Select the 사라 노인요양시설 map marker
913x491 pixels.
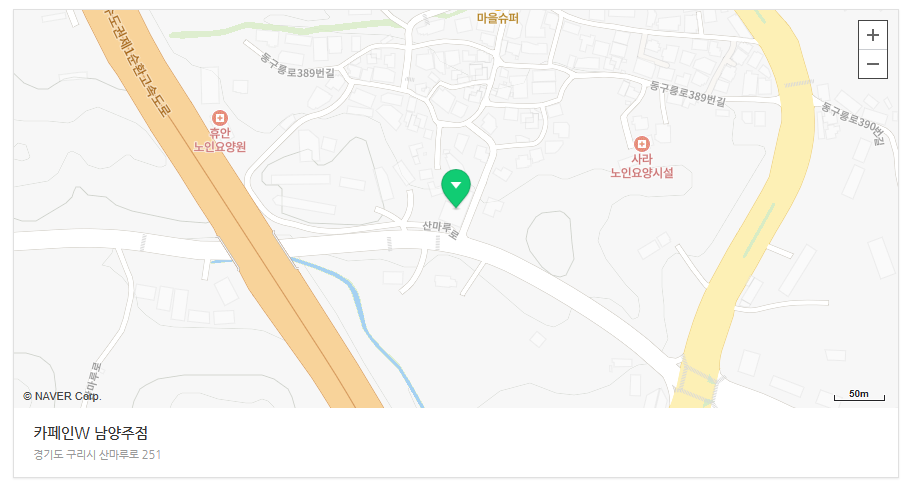click(x=641, y=144)
